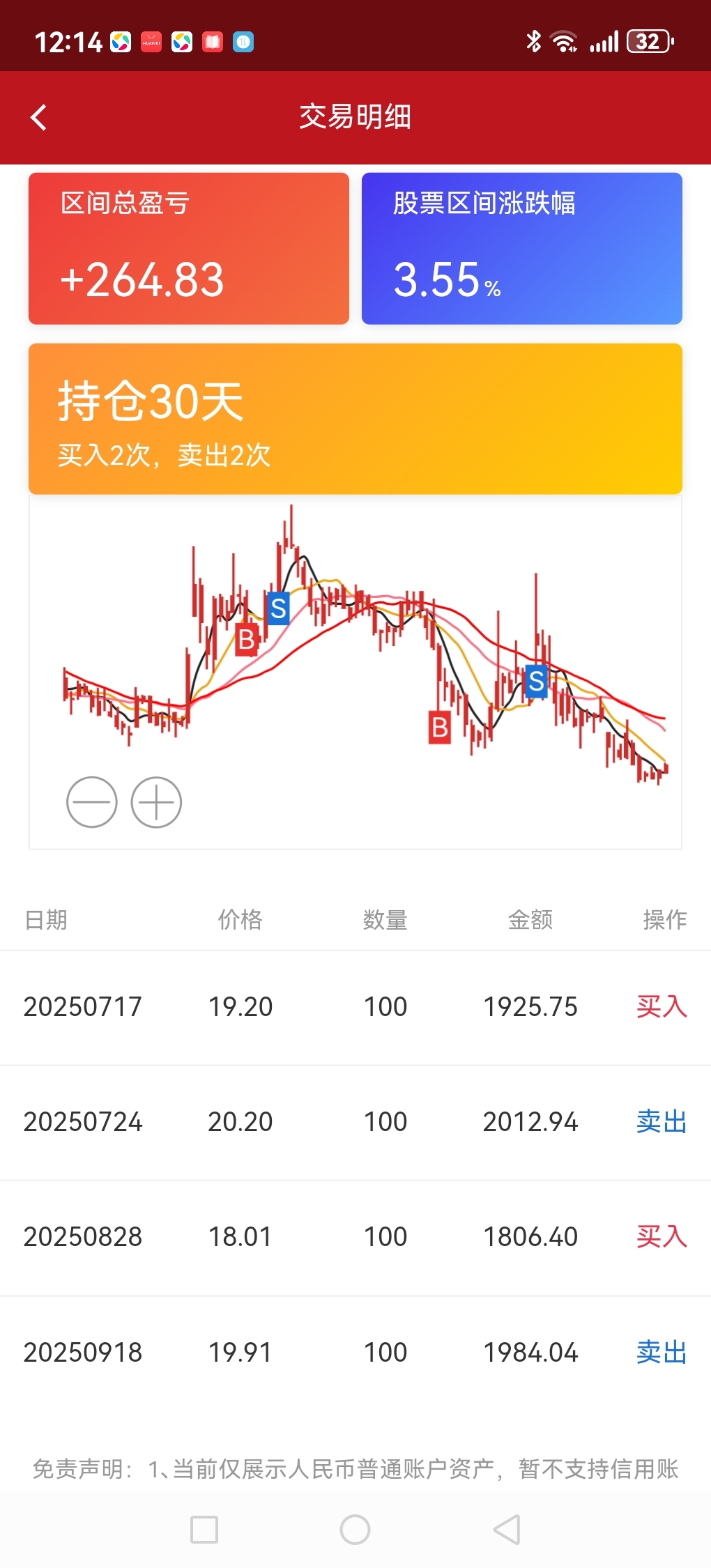Screen dimensions: 711x1568
Task: Zoom out the K-line chart
Action: point(92,802)
